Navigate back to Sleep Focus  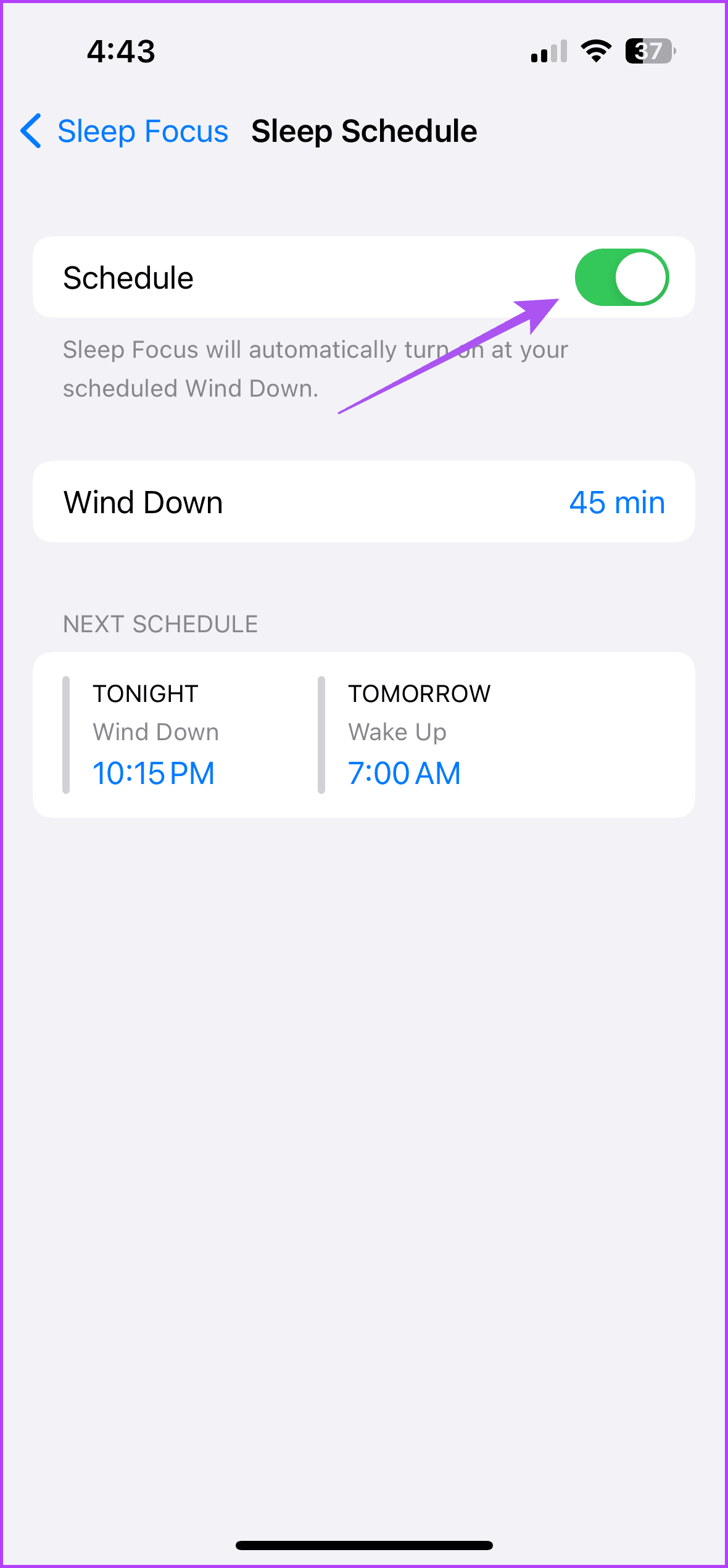click(x=143, y=131)
